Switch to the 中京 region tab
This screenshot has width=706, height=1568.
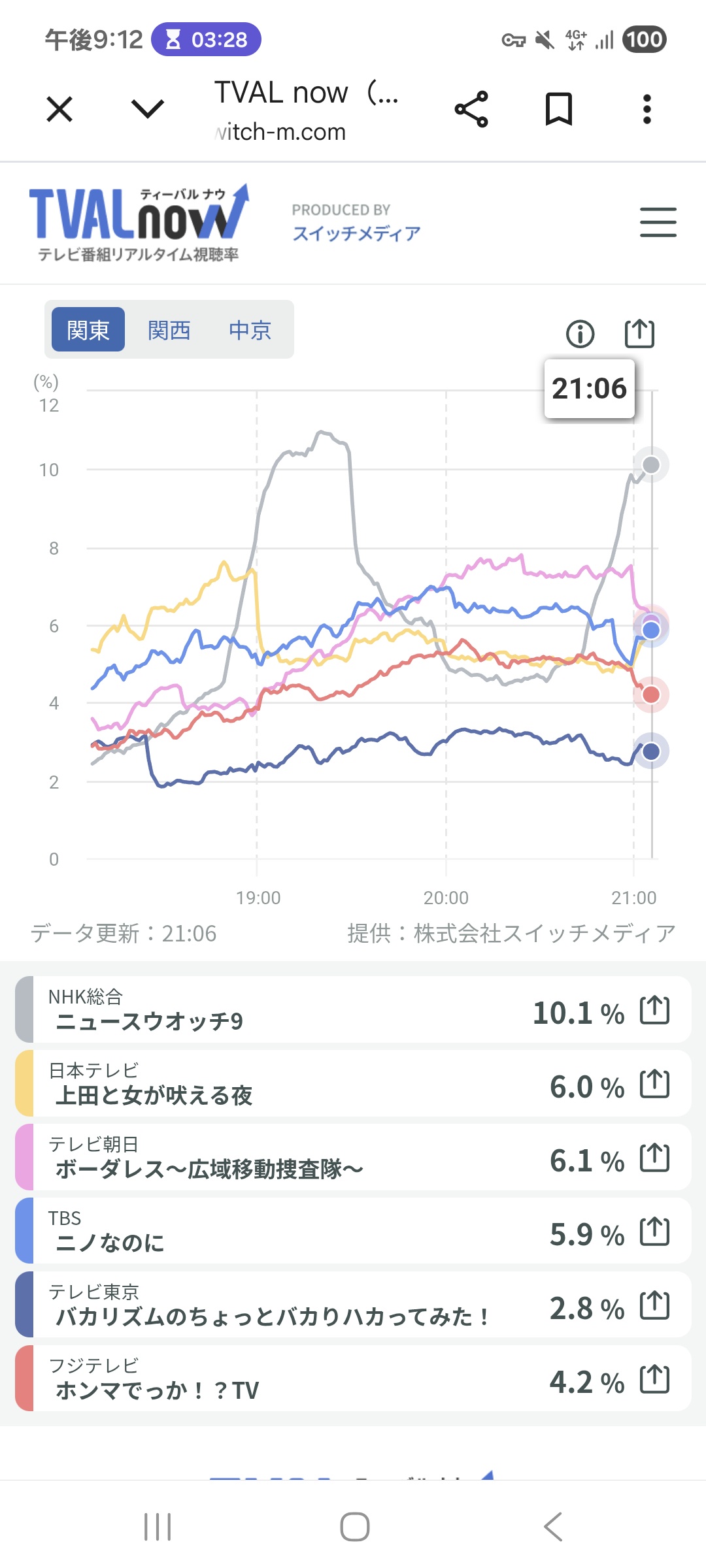[250, 330]
